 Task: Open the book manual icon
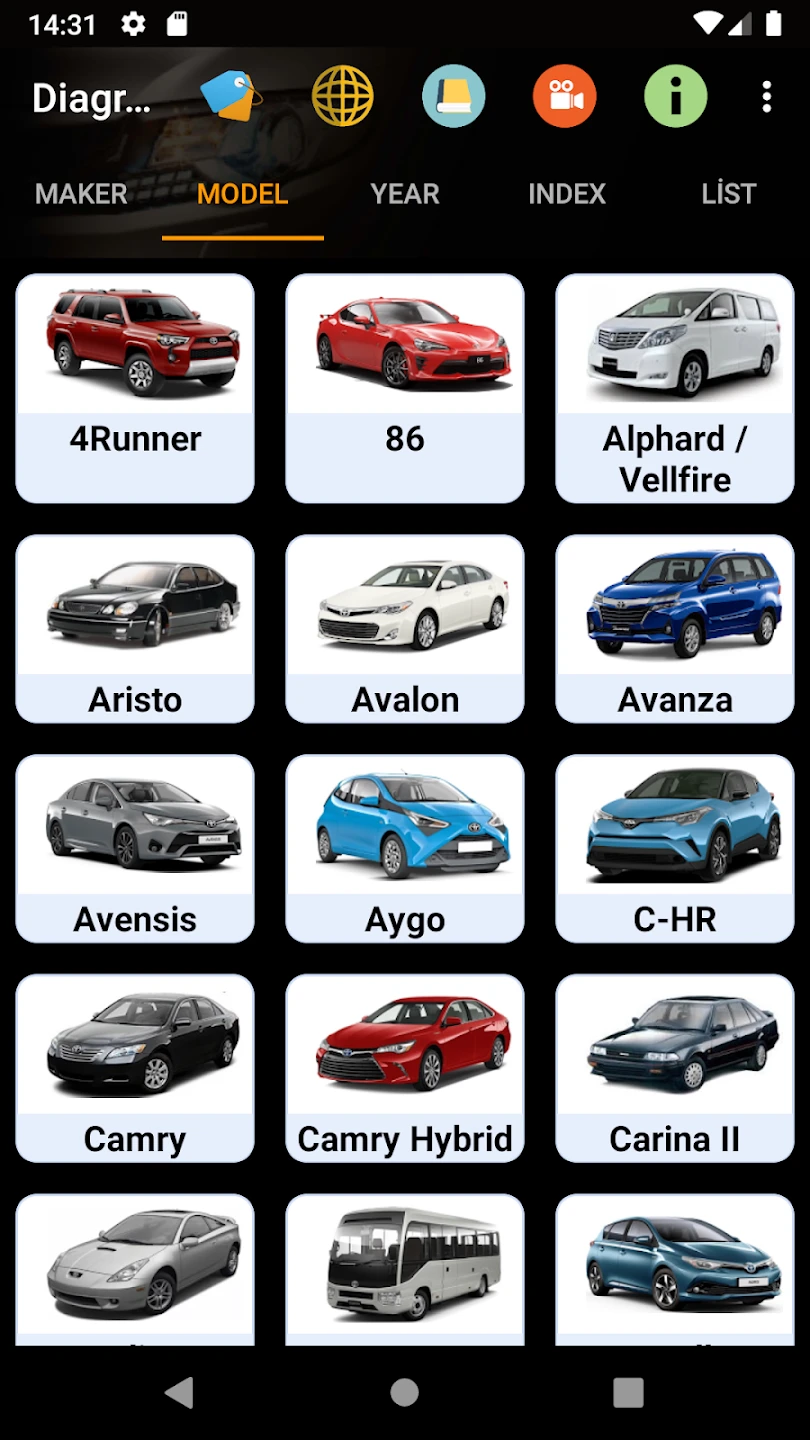454,97
